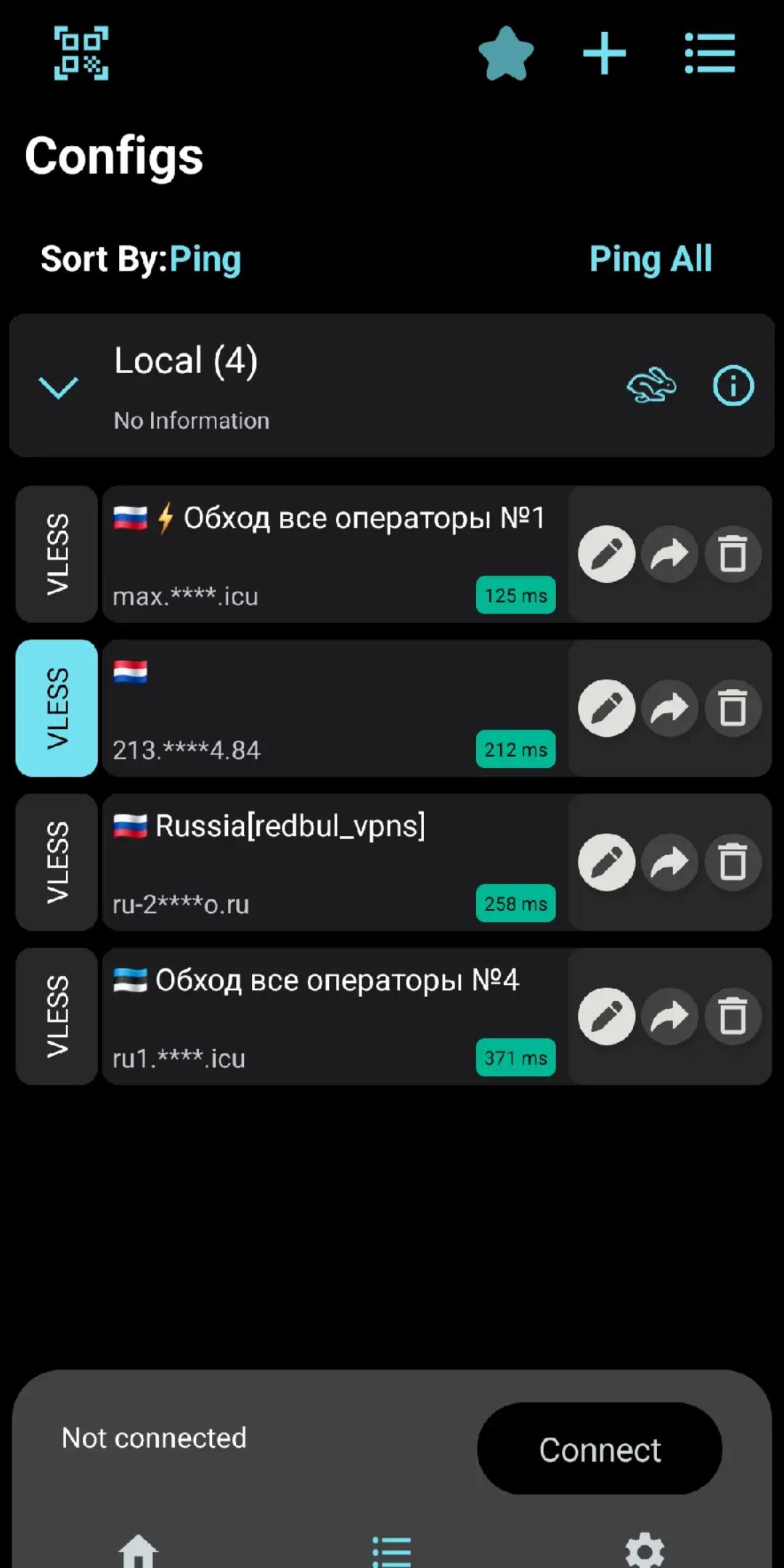Hit the Connect button
Screen dimensions: 784x1568
[600, 1449]
